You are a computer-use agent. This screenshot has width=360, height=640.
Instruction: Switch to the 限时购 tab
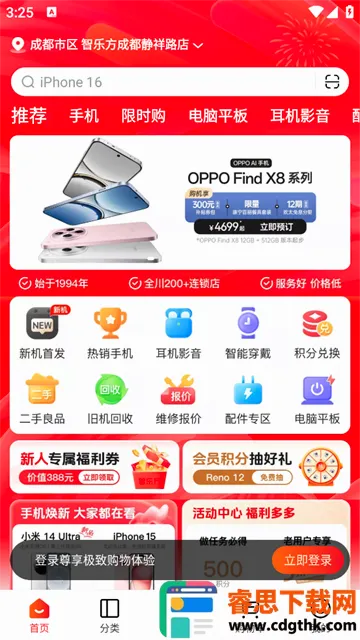pos(143,116)
